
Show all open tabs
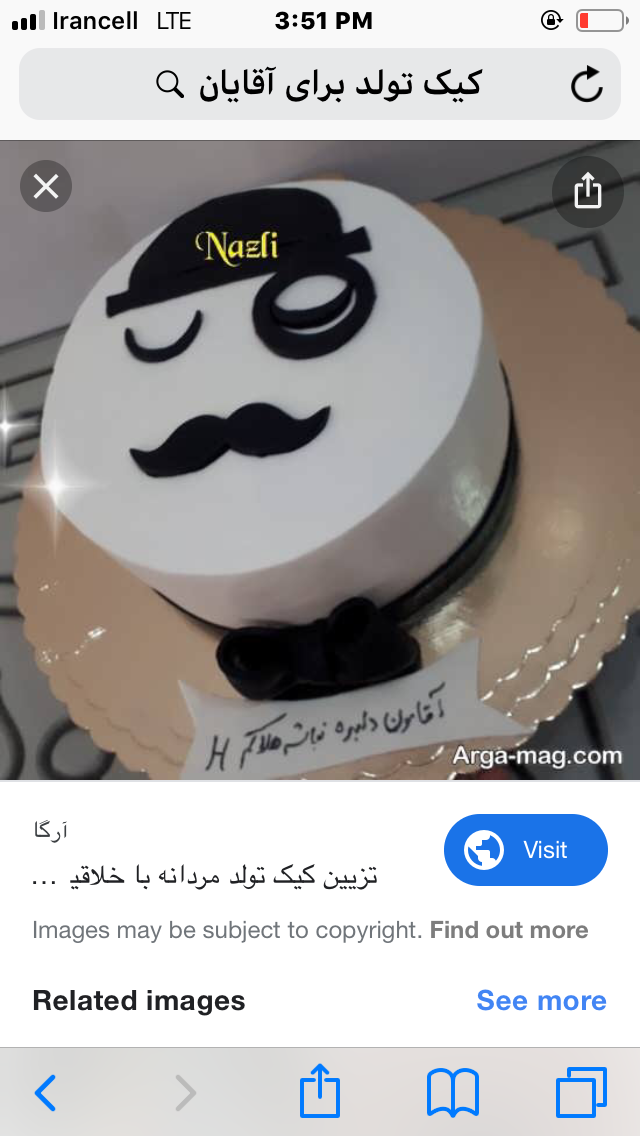(x=581, y=1092)
